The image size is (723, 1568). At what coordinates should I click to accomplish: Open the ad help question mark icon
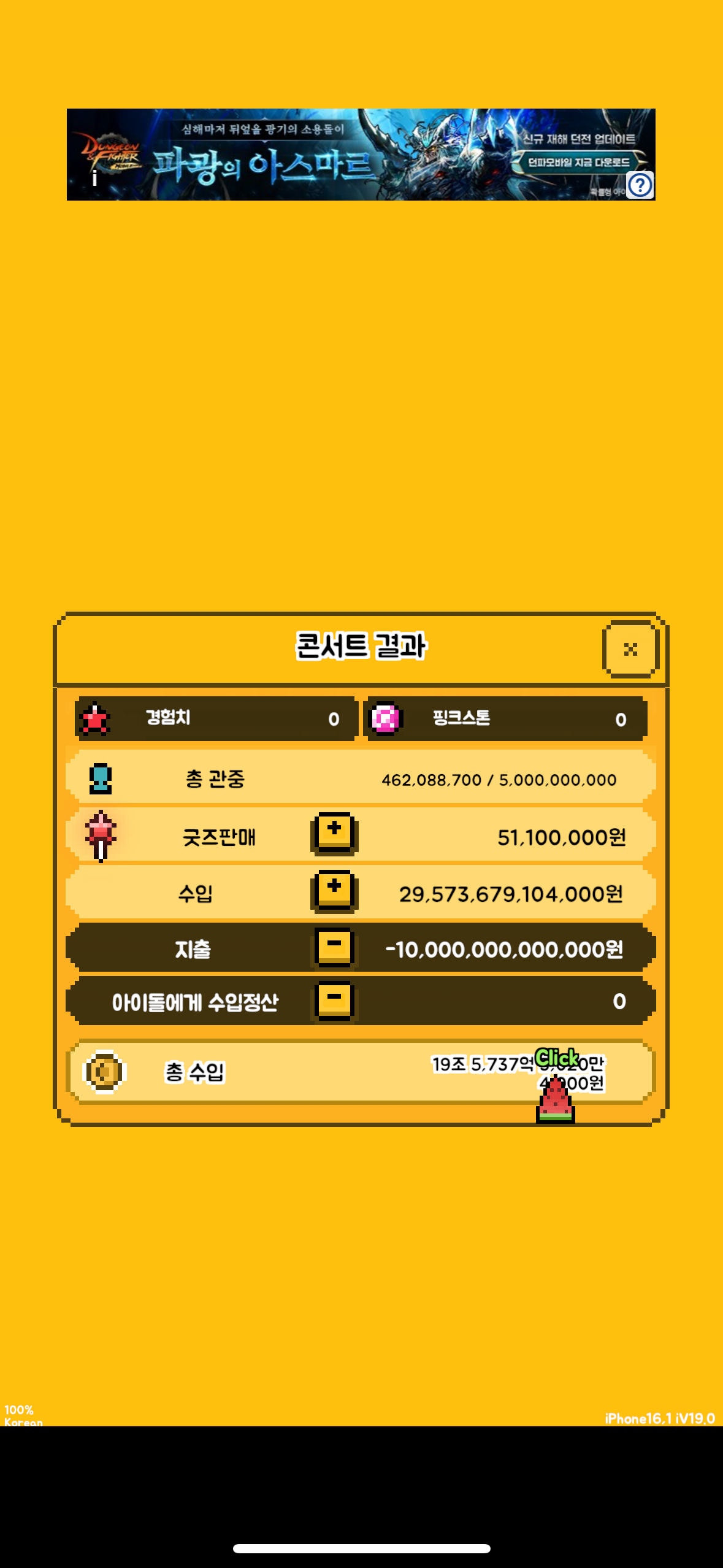(x=640, y=185)
